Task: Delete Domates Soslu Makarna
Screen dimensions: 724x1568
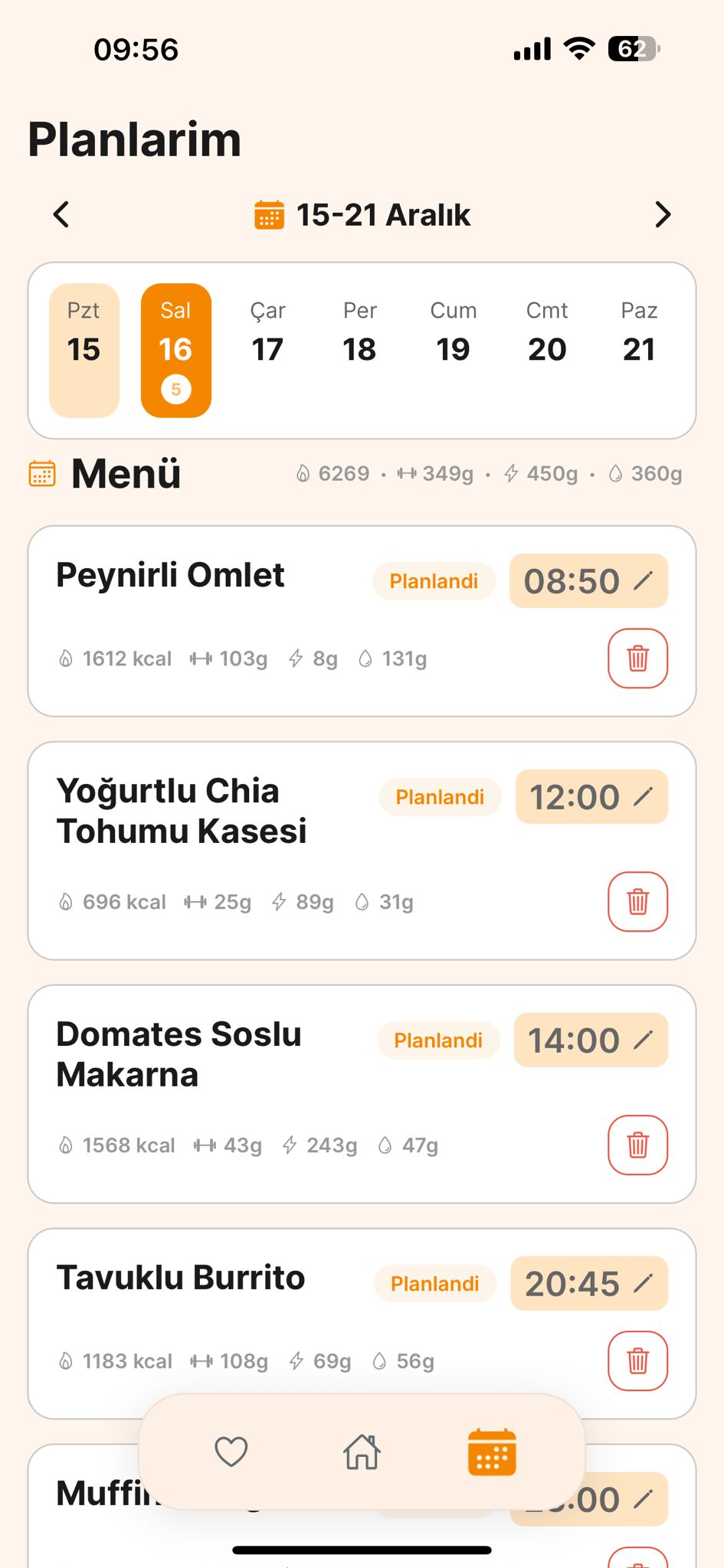Action: tap(637, 1145)
